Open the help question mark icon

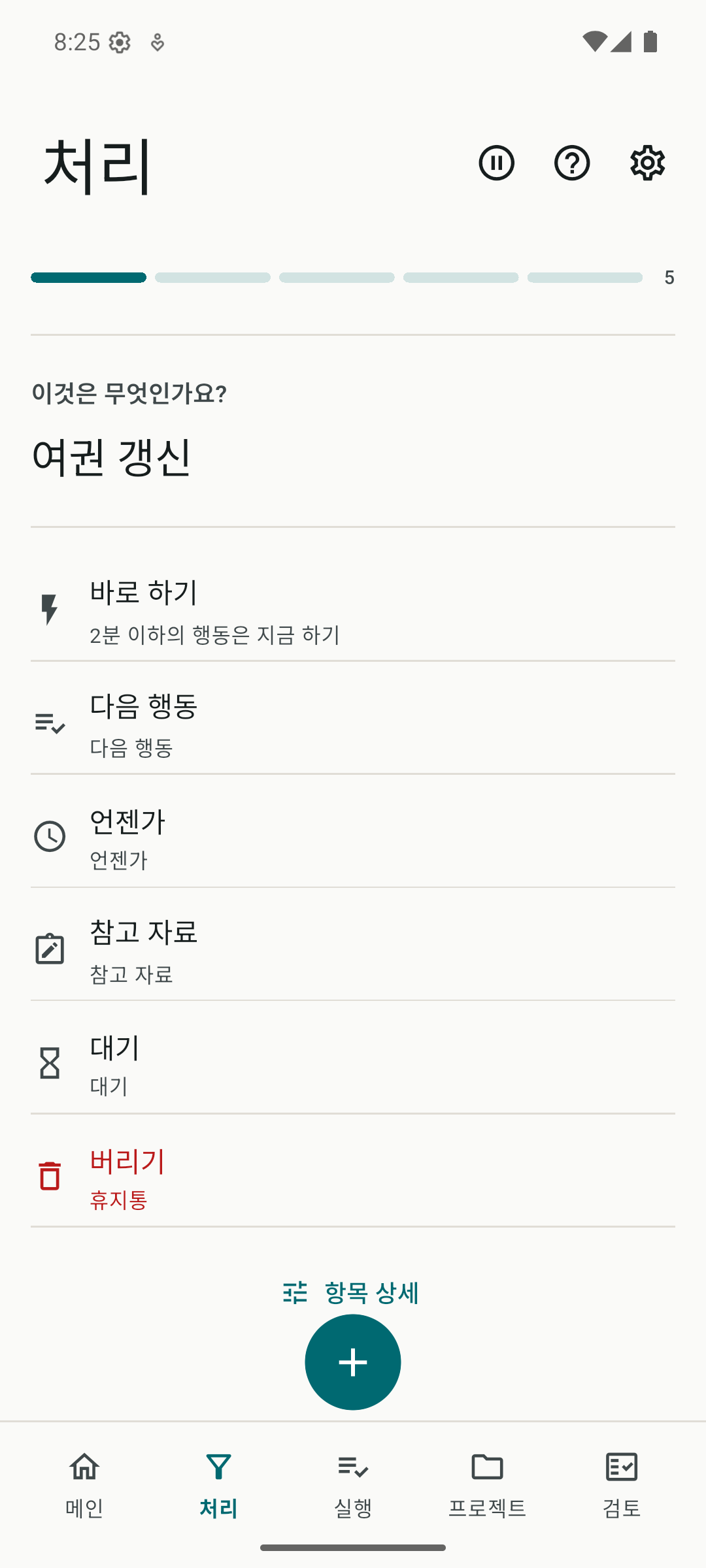coord(572,163)
